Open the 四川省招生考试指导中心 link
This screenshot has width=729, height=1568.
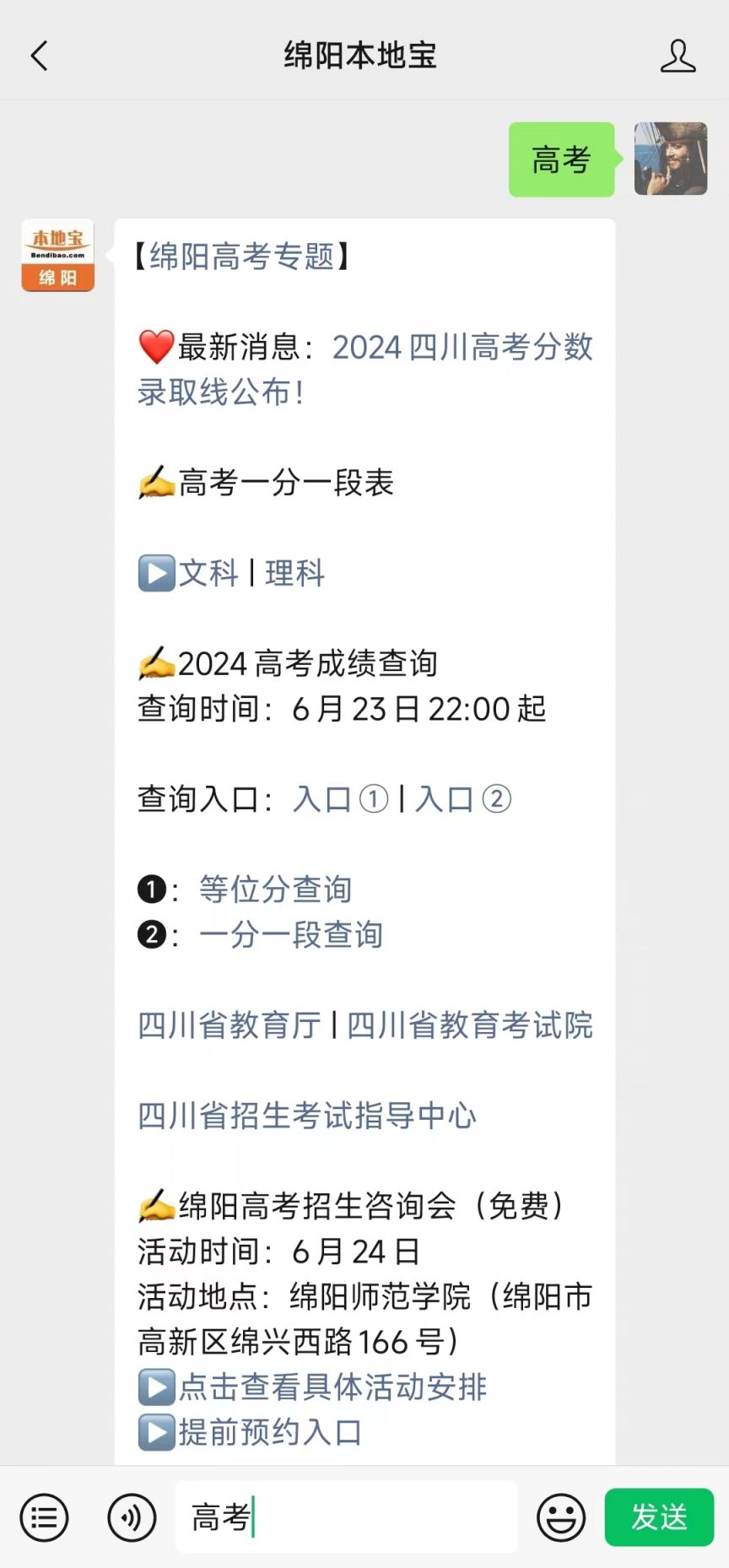point(306,1115)
